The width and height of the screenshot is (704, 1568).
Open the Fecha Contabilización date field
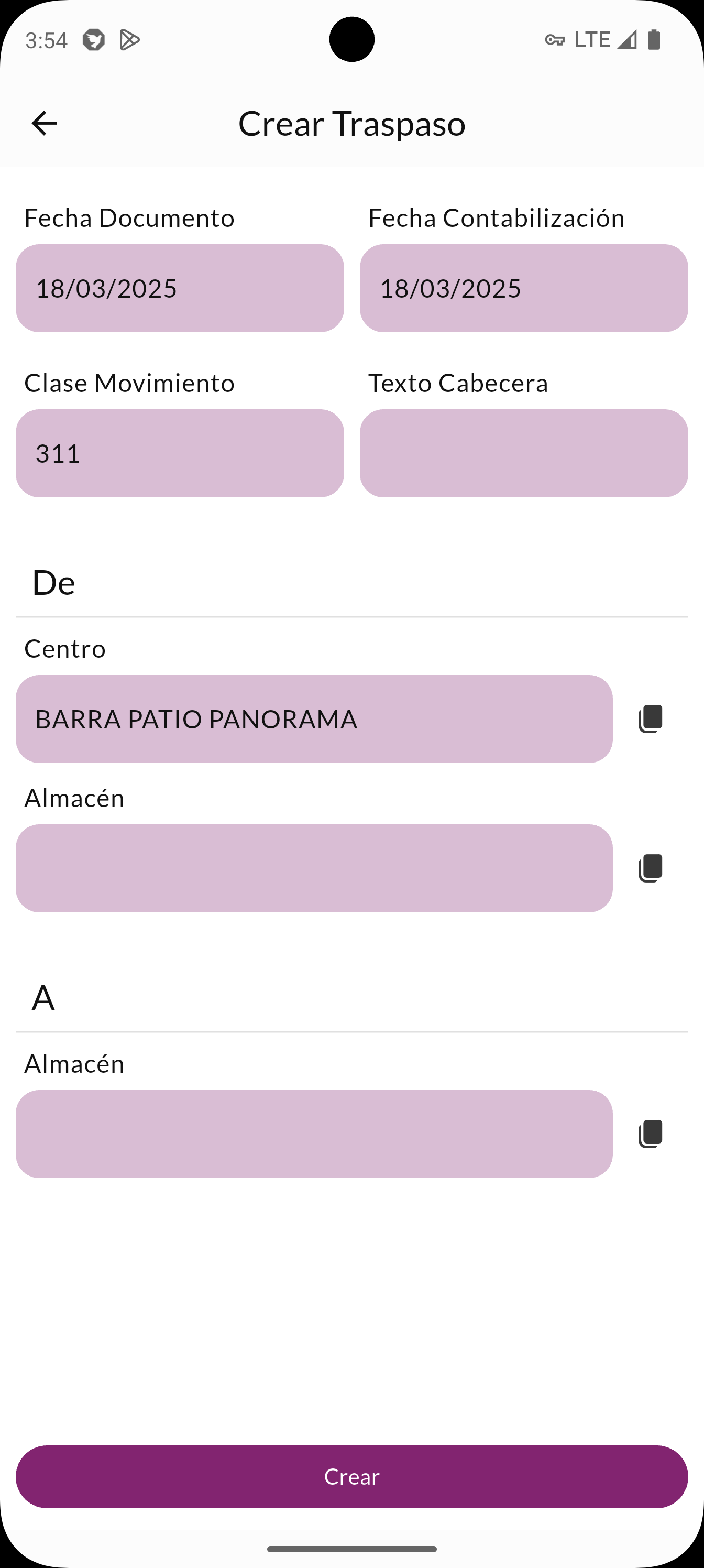tap(523, 288)
